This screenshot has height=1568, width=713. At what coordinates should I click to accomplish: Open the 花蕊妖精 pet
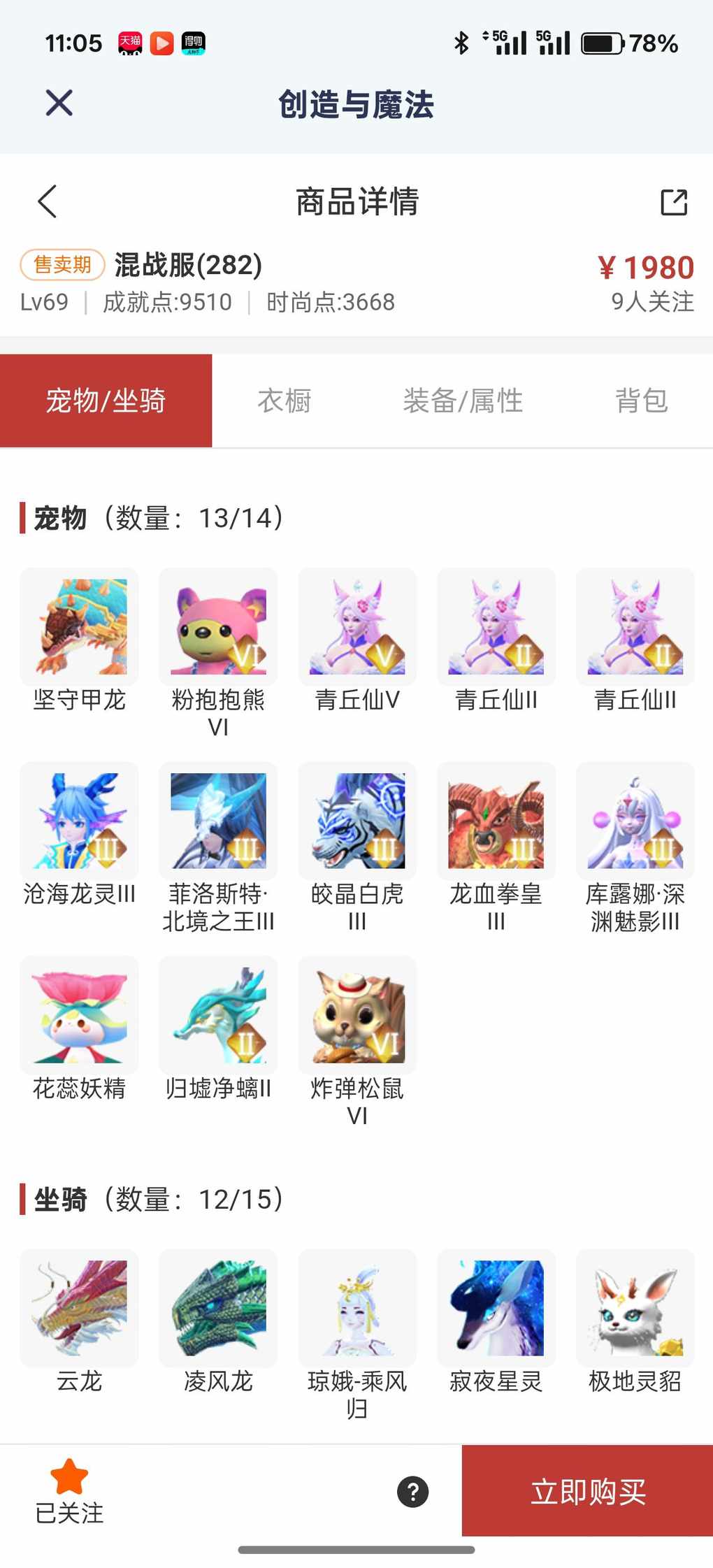pyautogui.click(x=79, y=1015)
